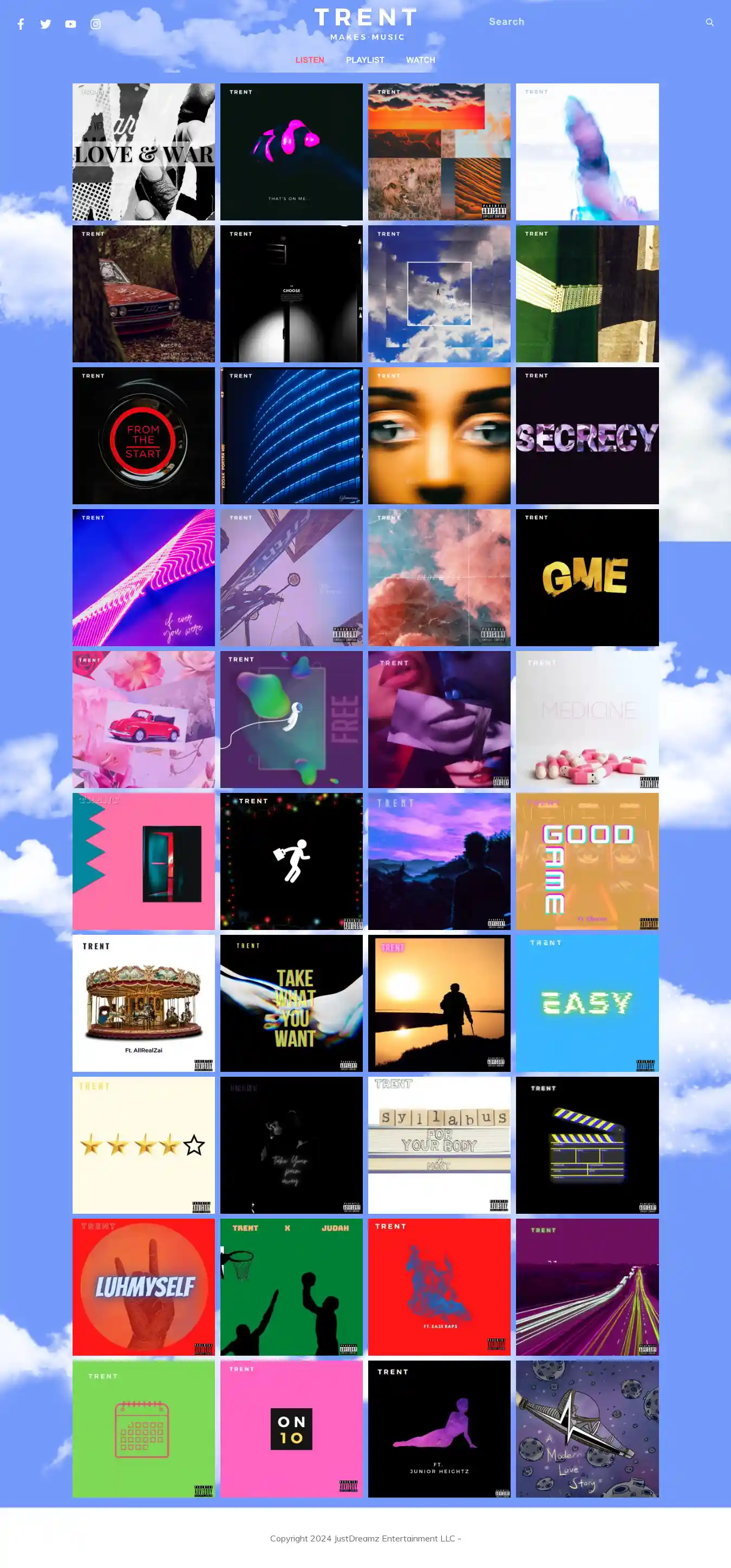Open Take What You Want release
Image resolution: width=731 pixels, height=1568 pixels.
pyautogui.click(x=291, y=1003)
